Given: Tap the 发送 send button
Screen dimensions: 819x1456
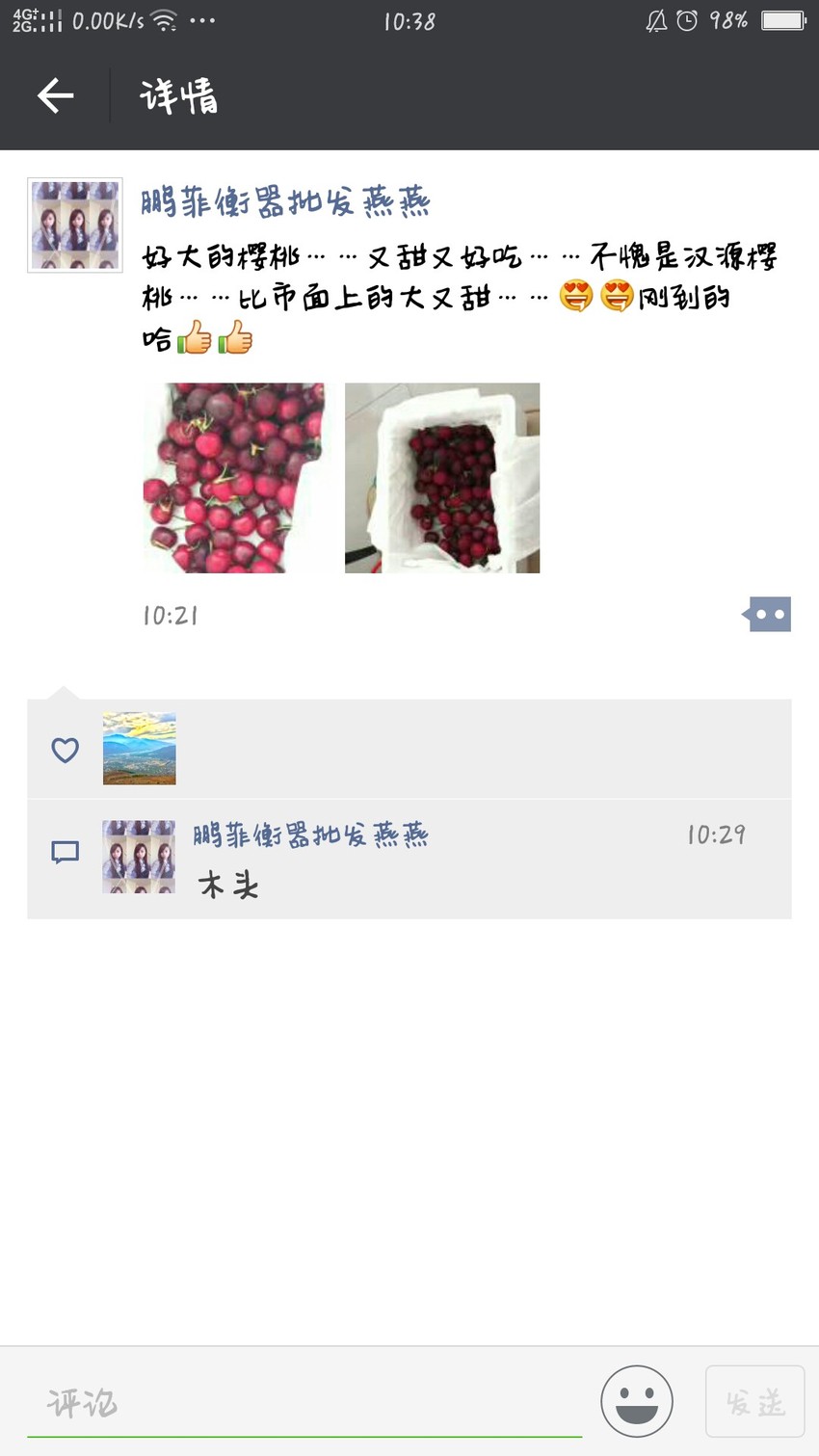Looking at the screenshot, I should click(755, 1402).
